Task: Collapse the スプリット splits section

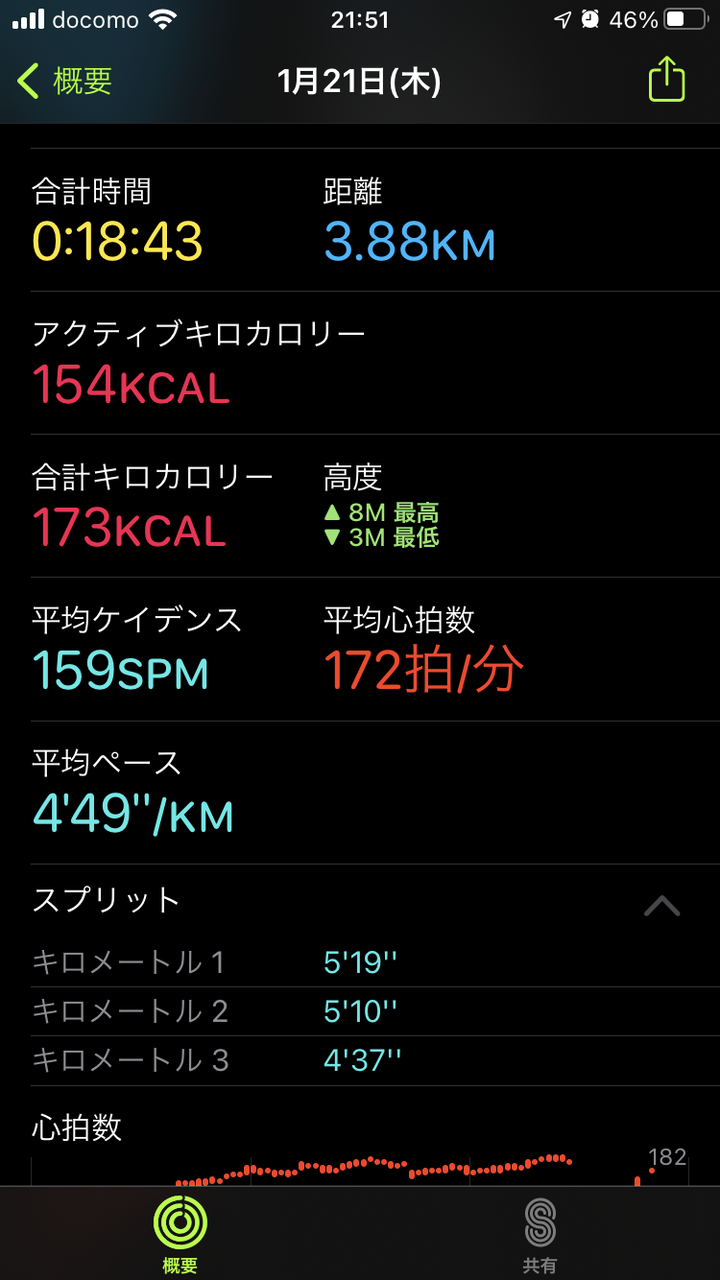Action: click(x=662, y=906)
